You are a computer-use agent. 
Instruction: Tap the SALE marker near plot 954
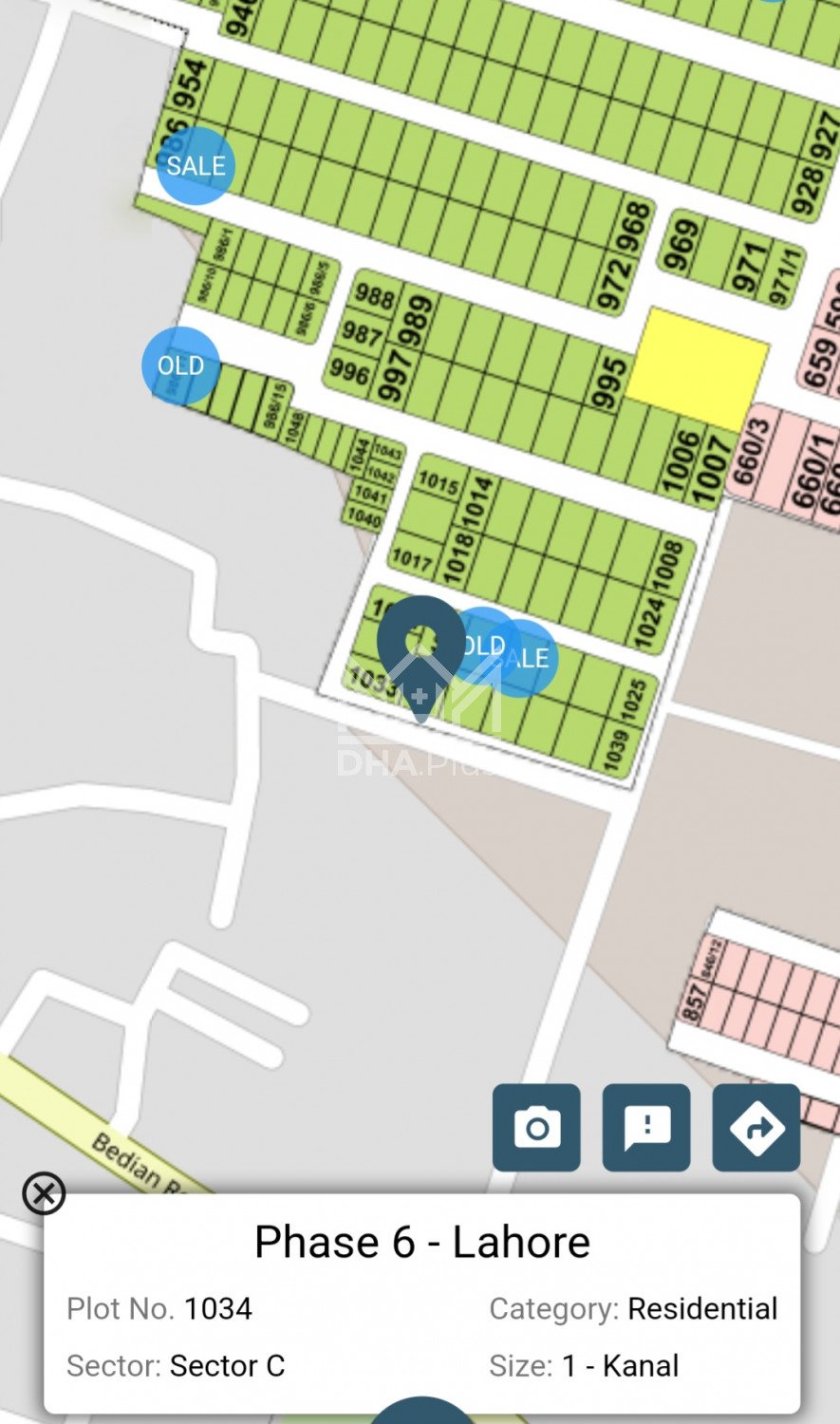pos(196,166)
